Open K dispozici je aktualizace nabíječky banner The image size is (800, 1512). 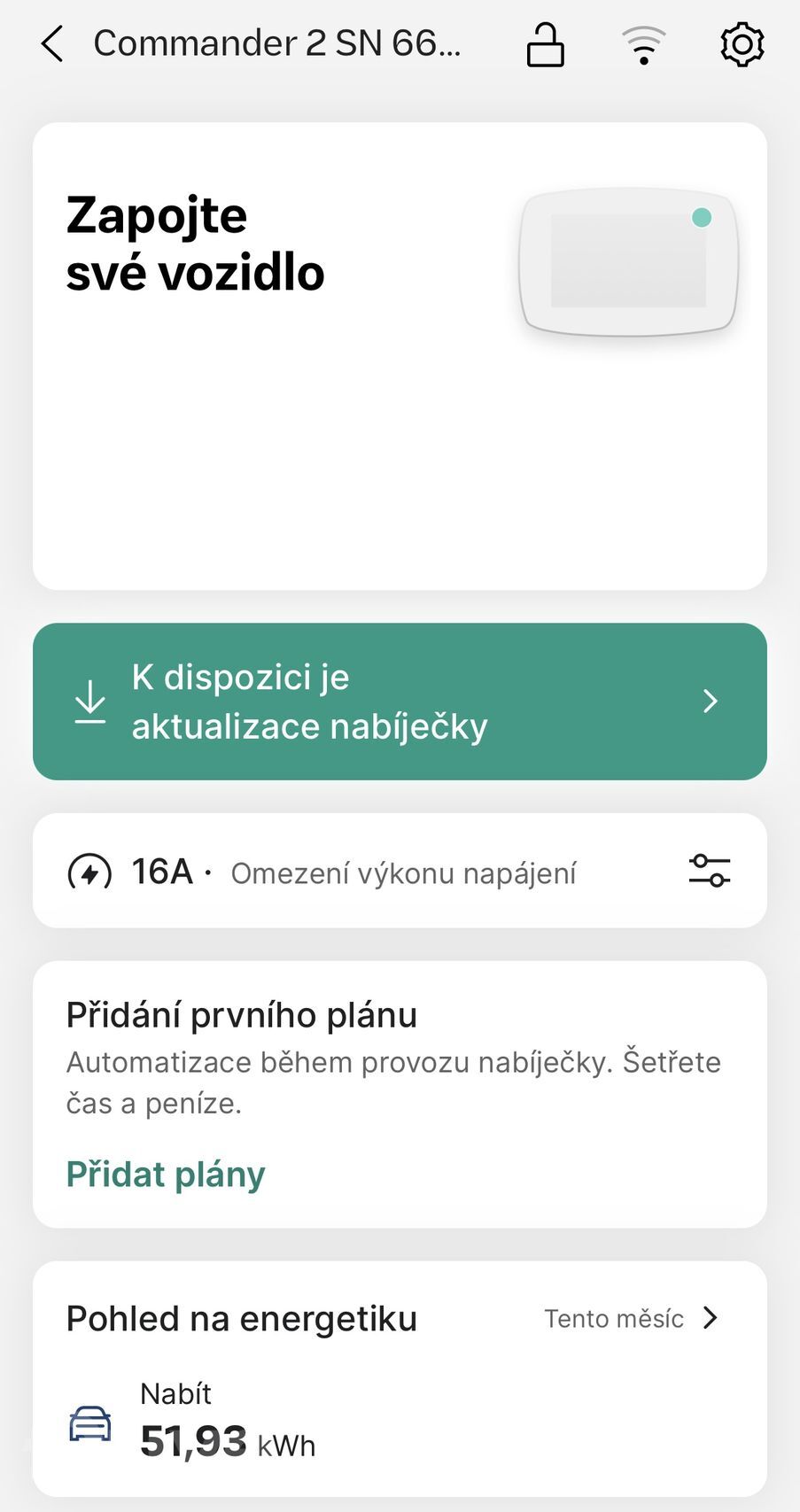399,701
